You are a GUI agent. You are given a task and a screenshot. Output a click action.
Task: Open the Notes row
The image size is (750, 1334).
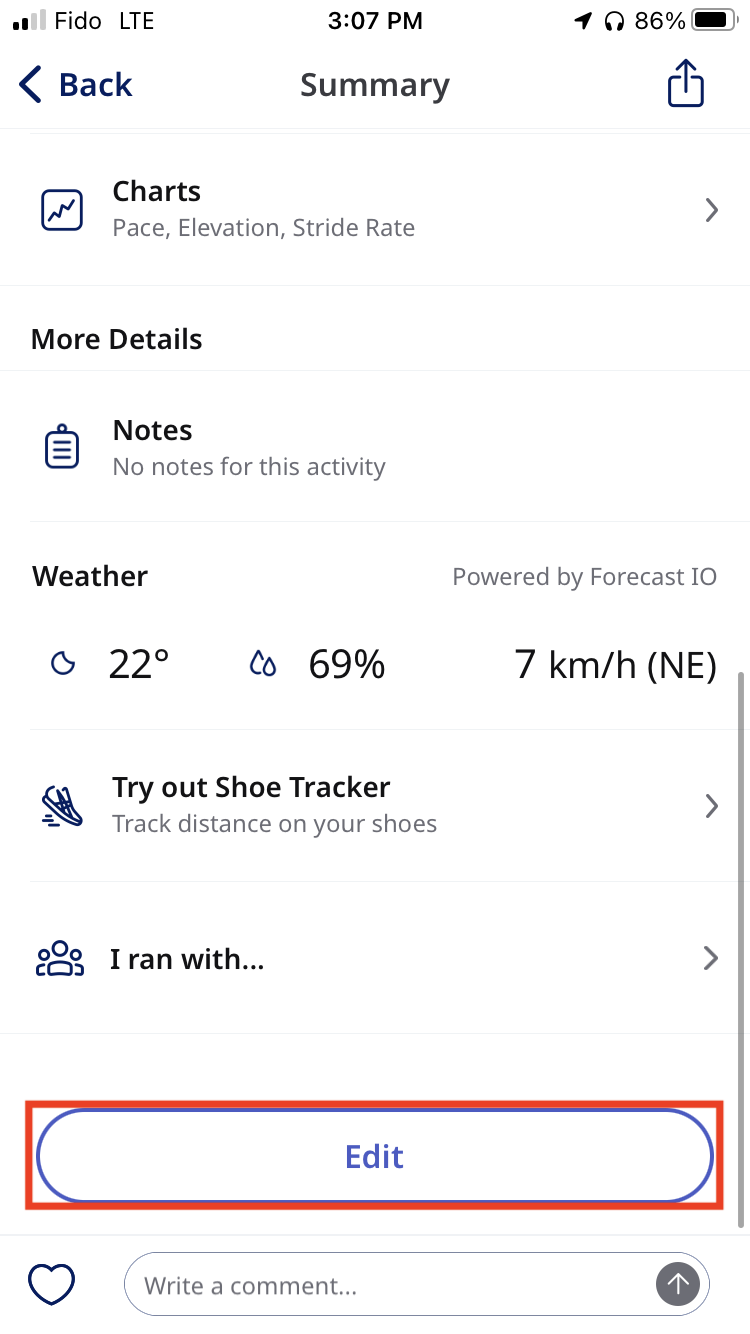coord(375,448)
